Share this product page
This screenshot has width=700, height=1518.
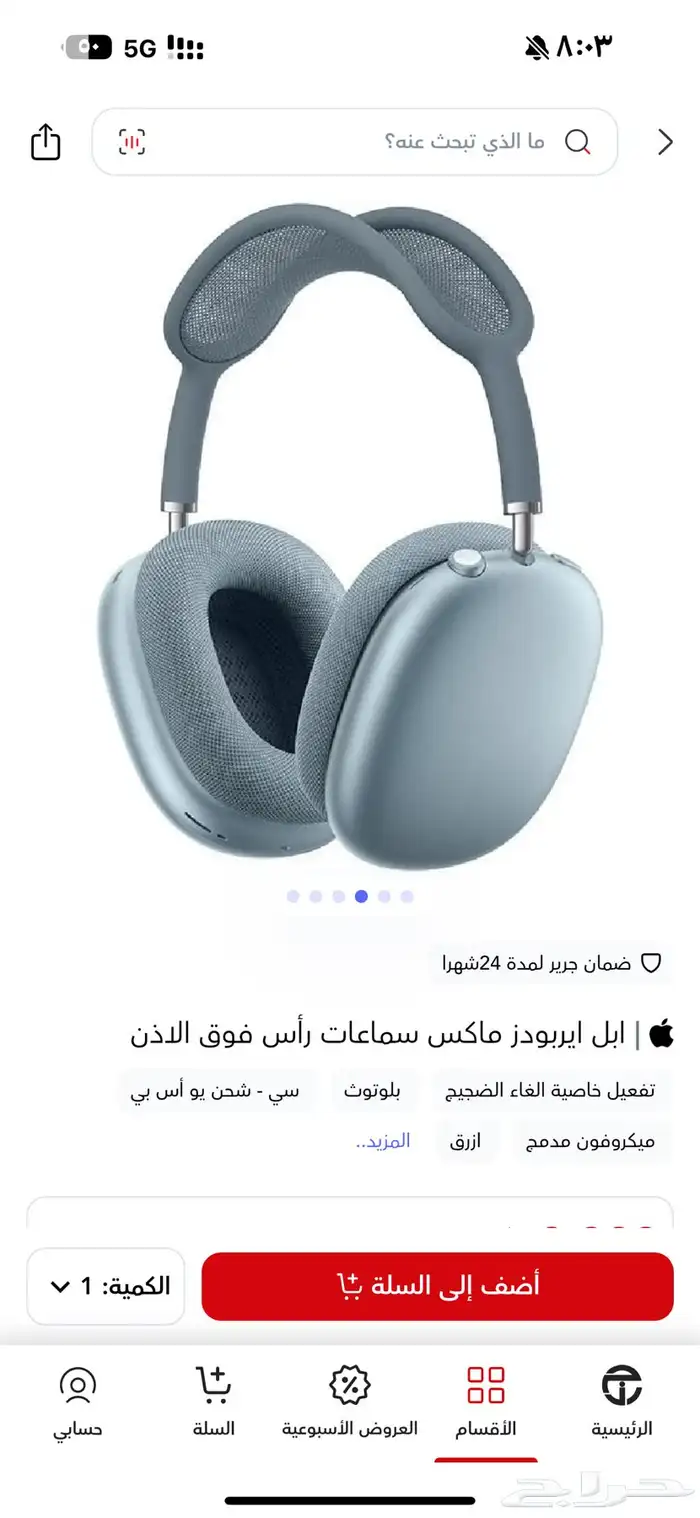(46, 141)
